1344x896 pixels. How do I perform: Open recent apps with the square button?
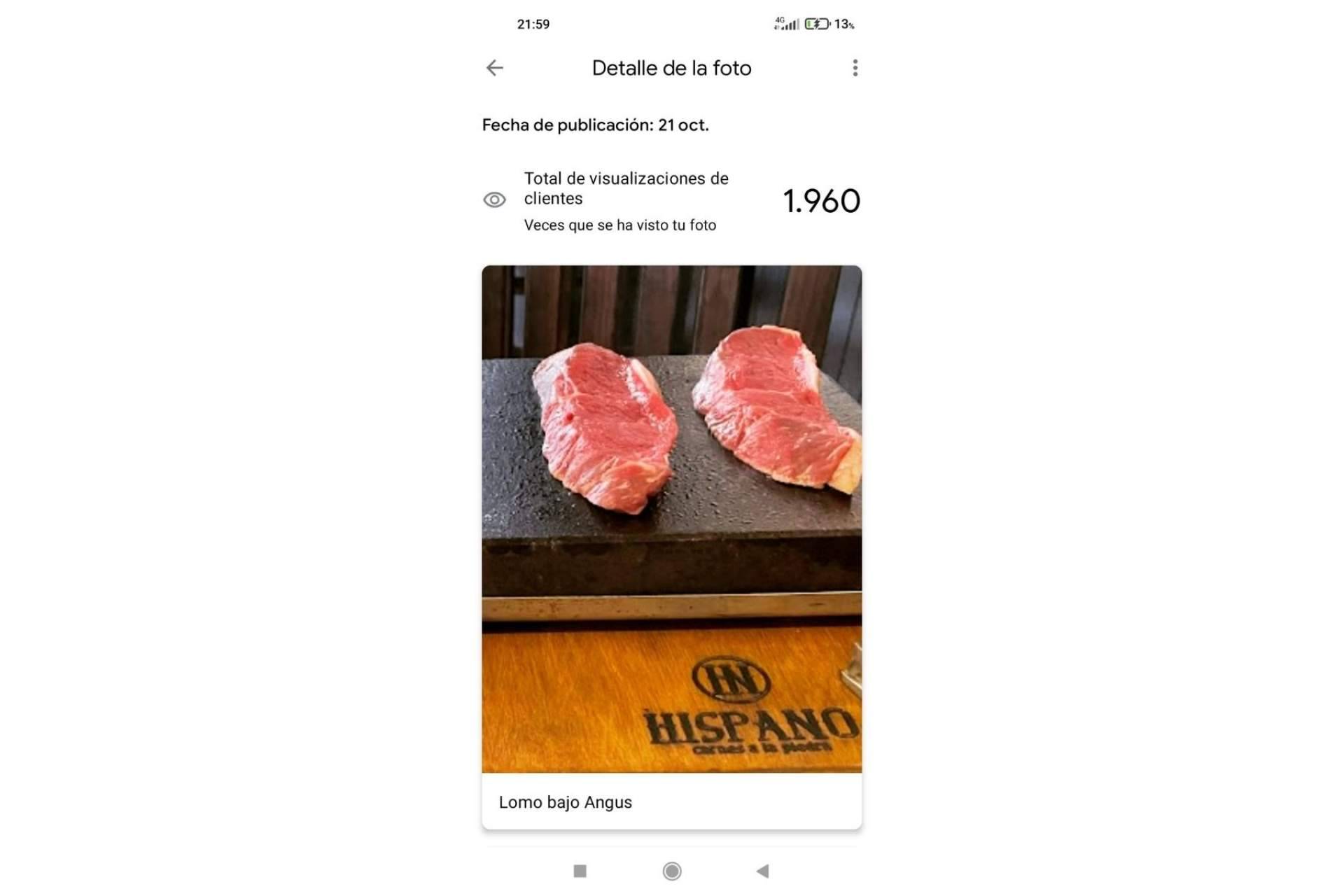(x=580, y=871)
